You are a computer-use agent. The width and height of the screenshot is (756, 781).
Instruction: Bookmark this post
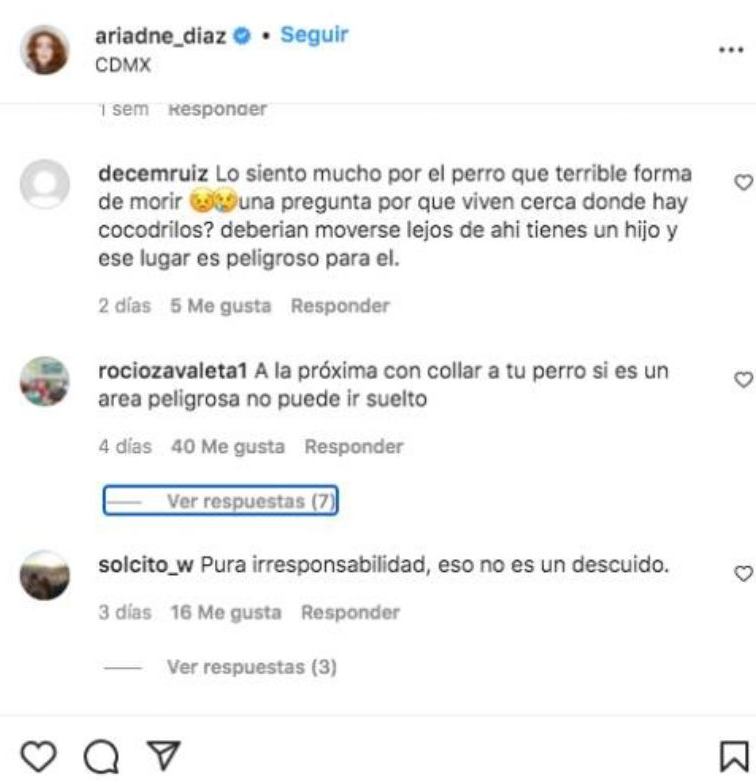click(734, 756)
